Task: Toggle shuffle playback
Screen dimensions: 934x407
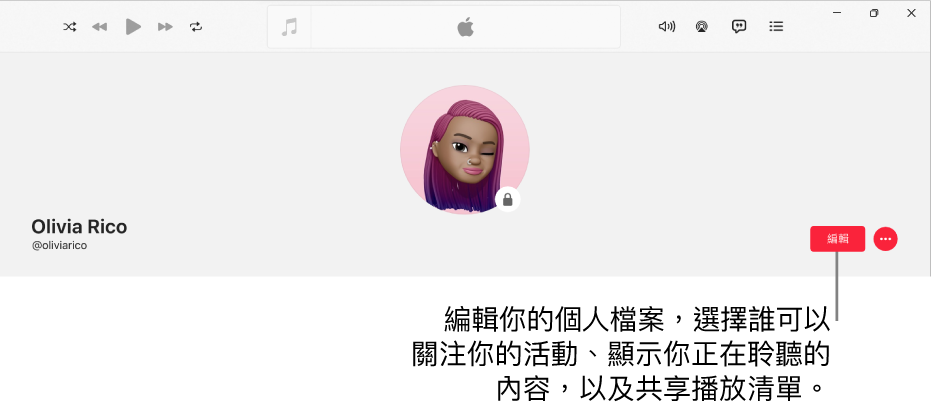Action: pos(69,27)
